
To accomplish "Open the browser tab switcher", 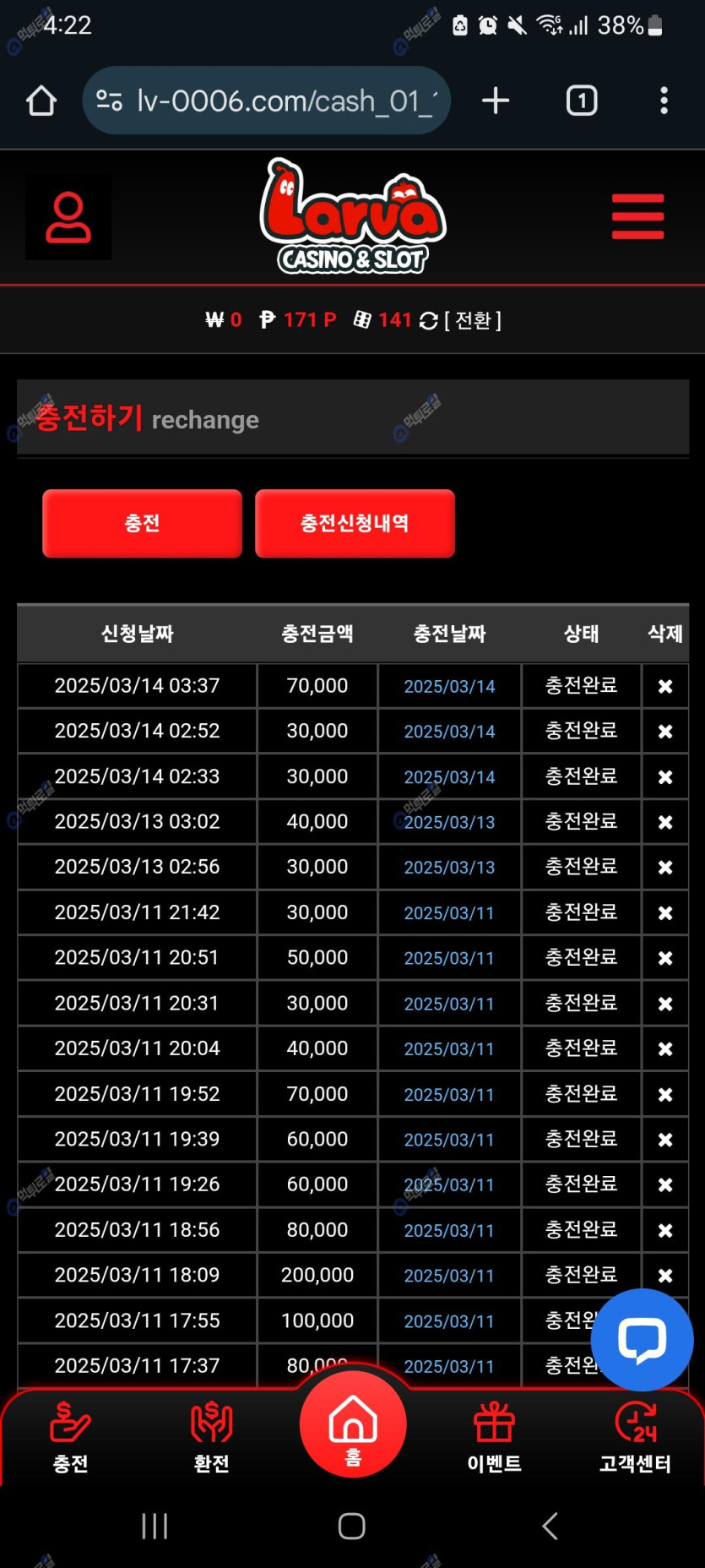I will [x=582, y=101].
